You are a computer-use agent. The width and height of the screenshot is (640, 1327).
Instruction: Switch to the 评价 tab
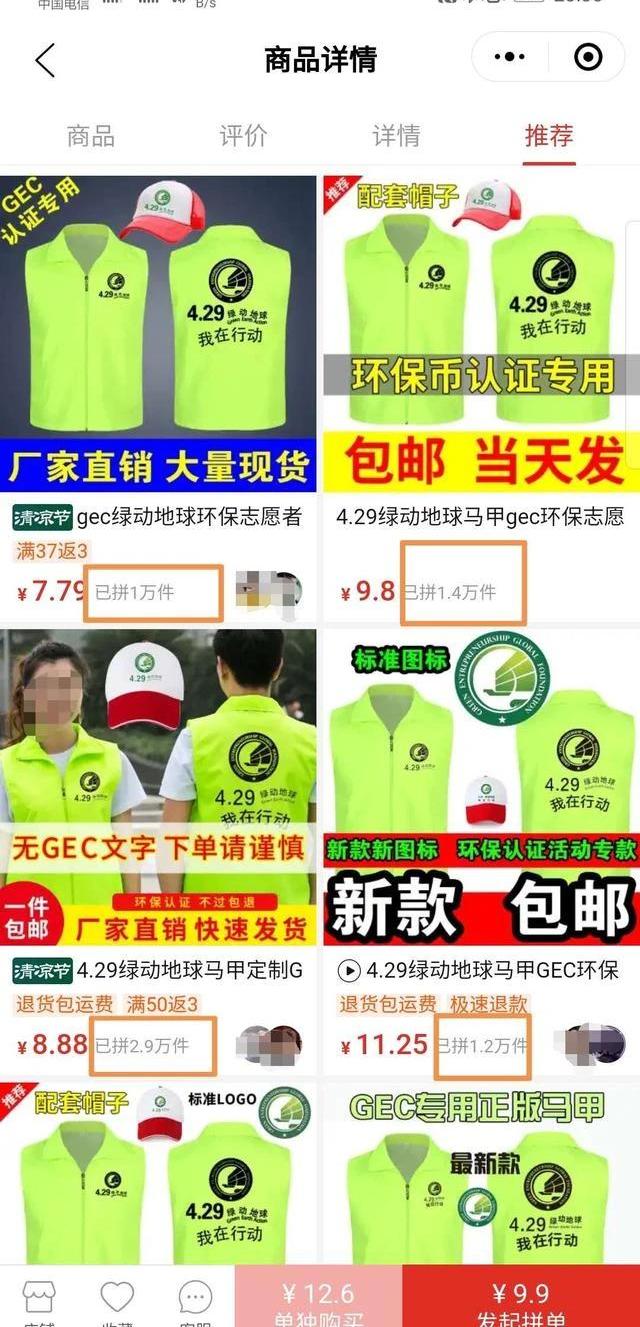click(x=243, y=136)
